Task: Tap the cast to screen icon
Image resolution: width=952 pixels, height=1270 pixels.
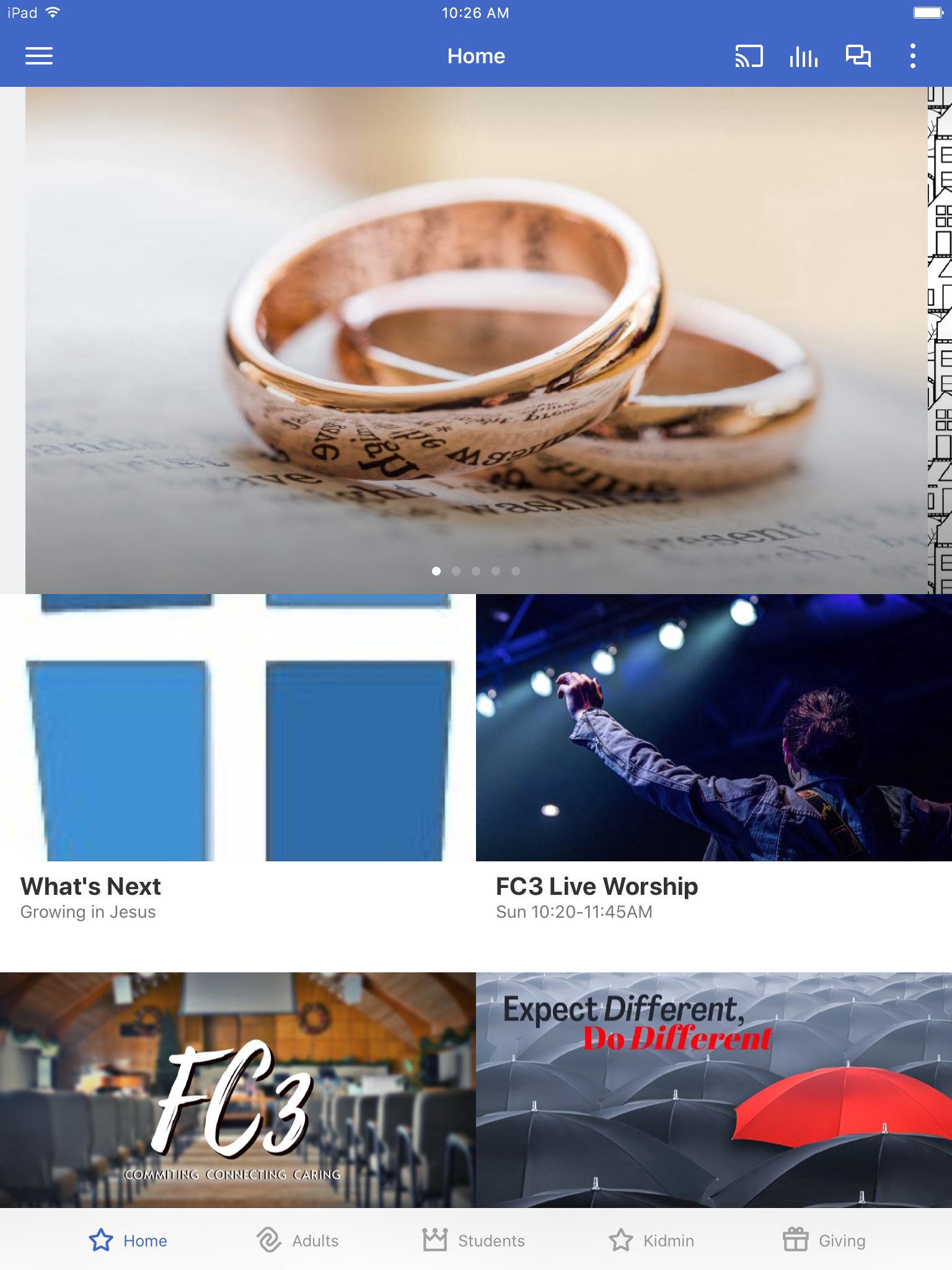Action: [749, 56]
